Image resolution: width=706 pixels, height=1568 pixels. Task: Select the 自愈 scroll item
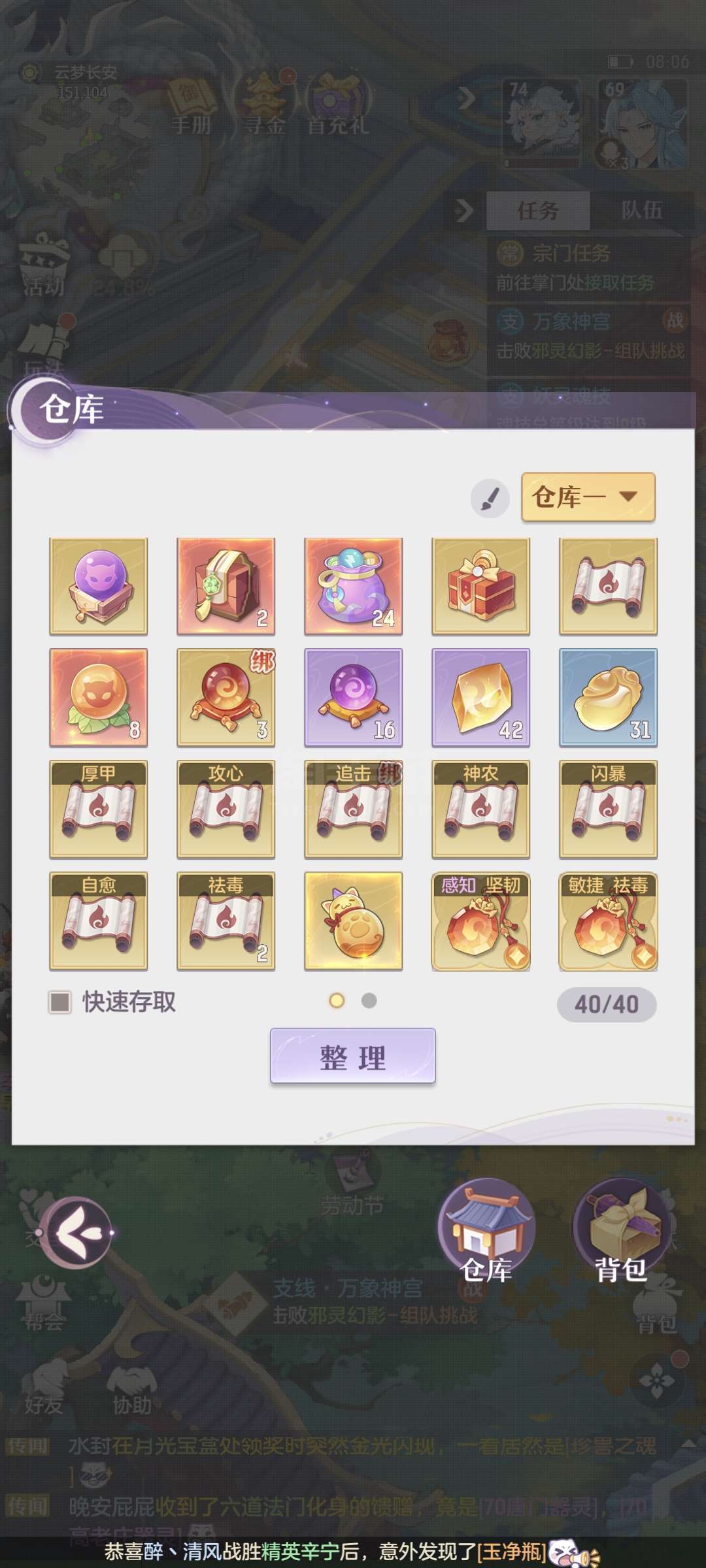point(99,921)
